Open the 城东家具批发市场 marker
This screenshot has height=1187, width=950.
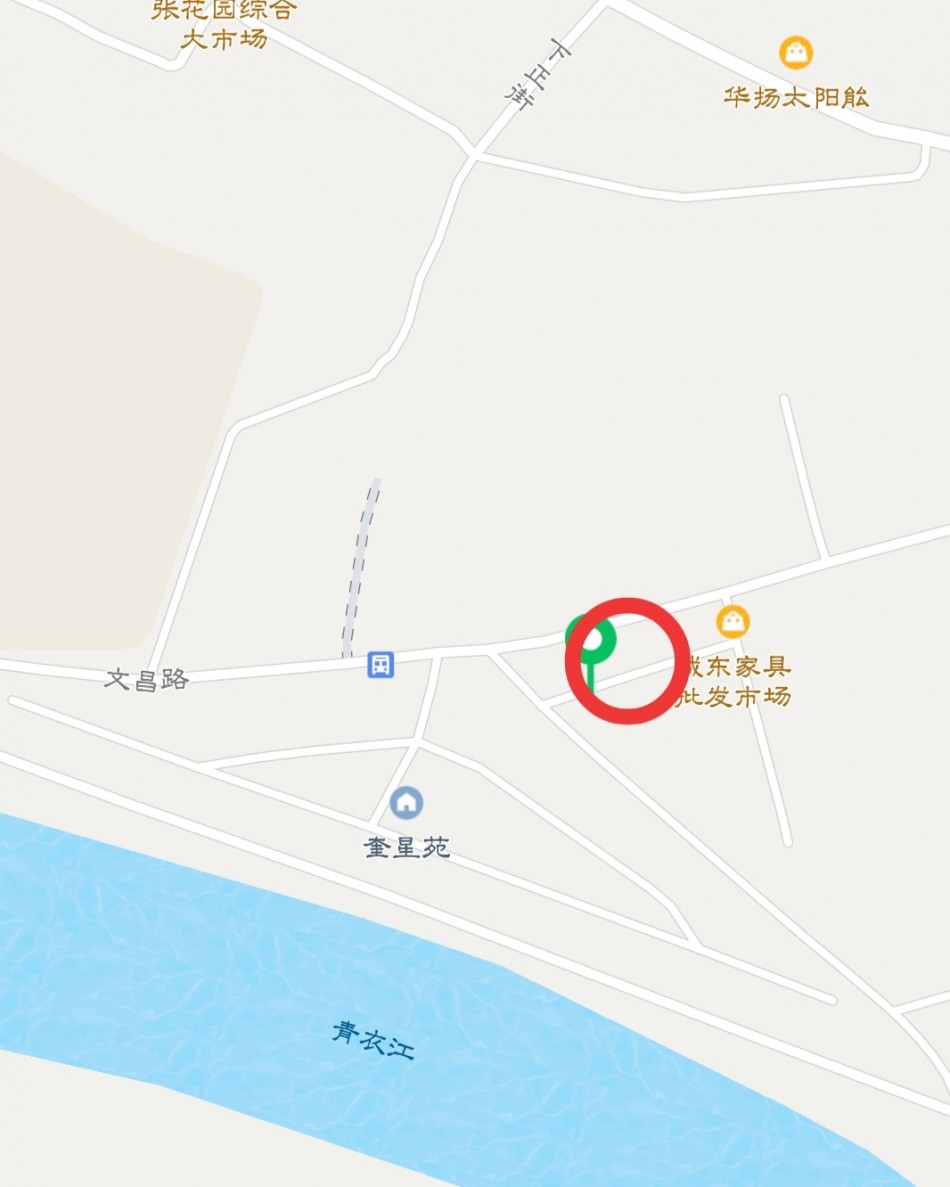click(733, 622)
